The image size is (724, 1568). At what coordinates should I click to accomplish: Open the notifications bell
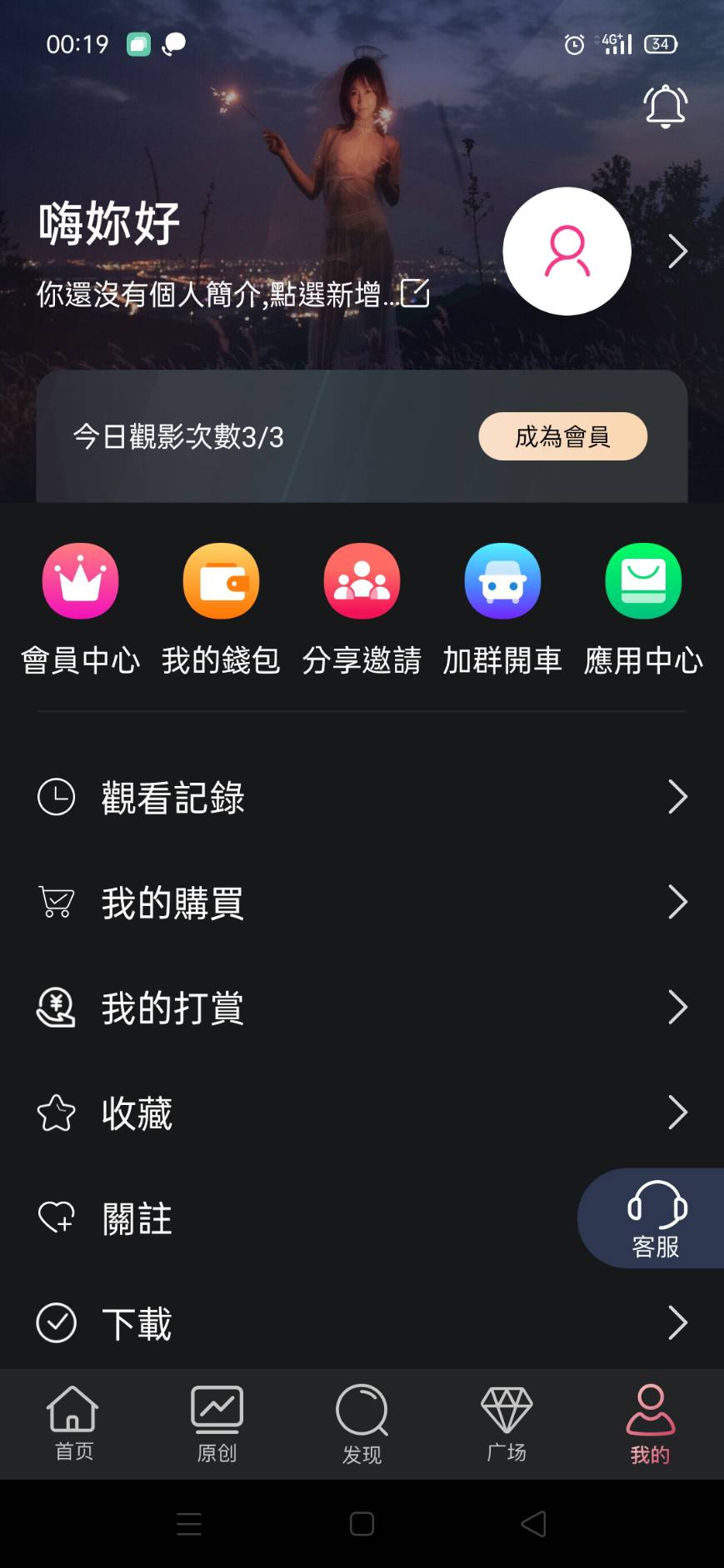(x=665, y=107)
